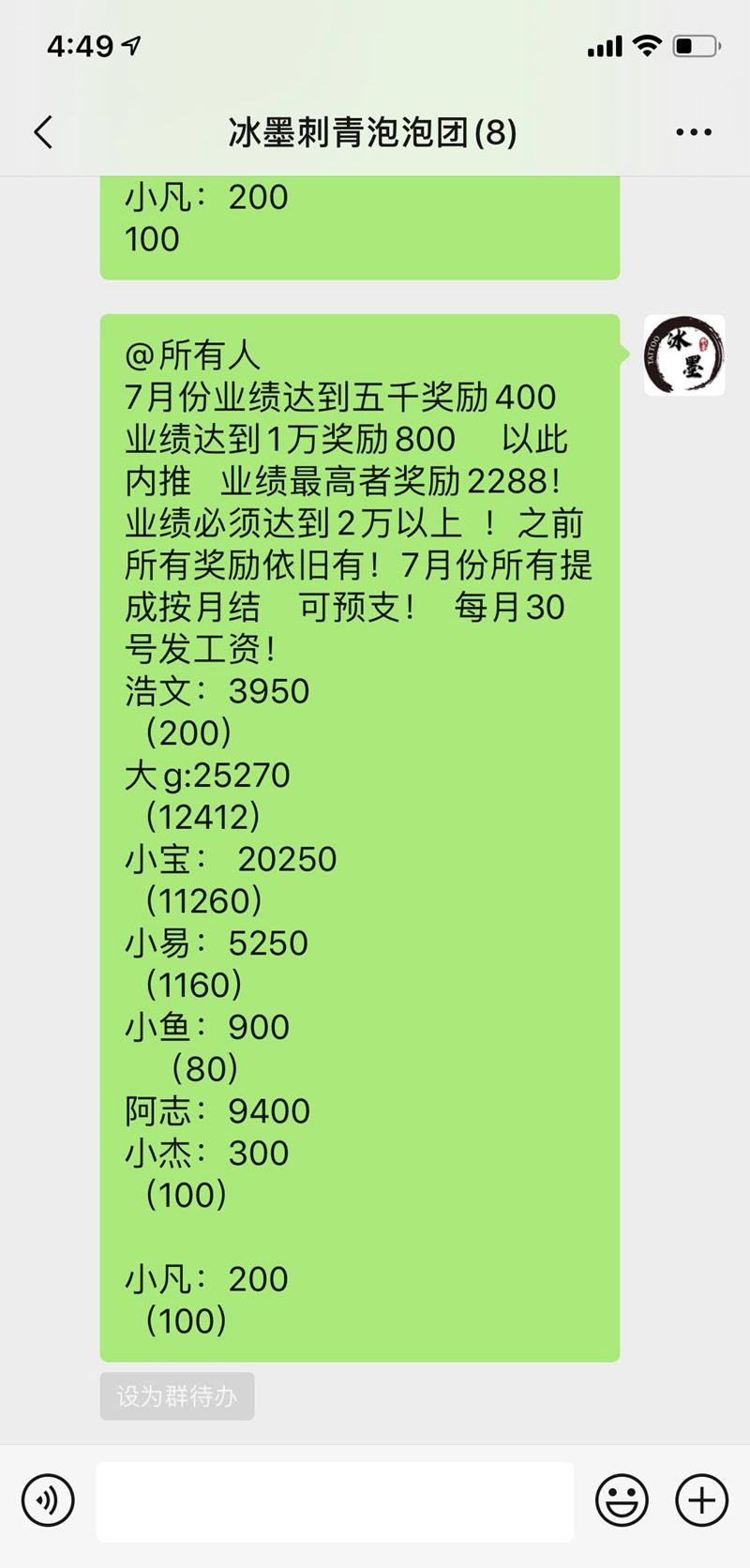Switch to voice message input

tap(48, 1500)
